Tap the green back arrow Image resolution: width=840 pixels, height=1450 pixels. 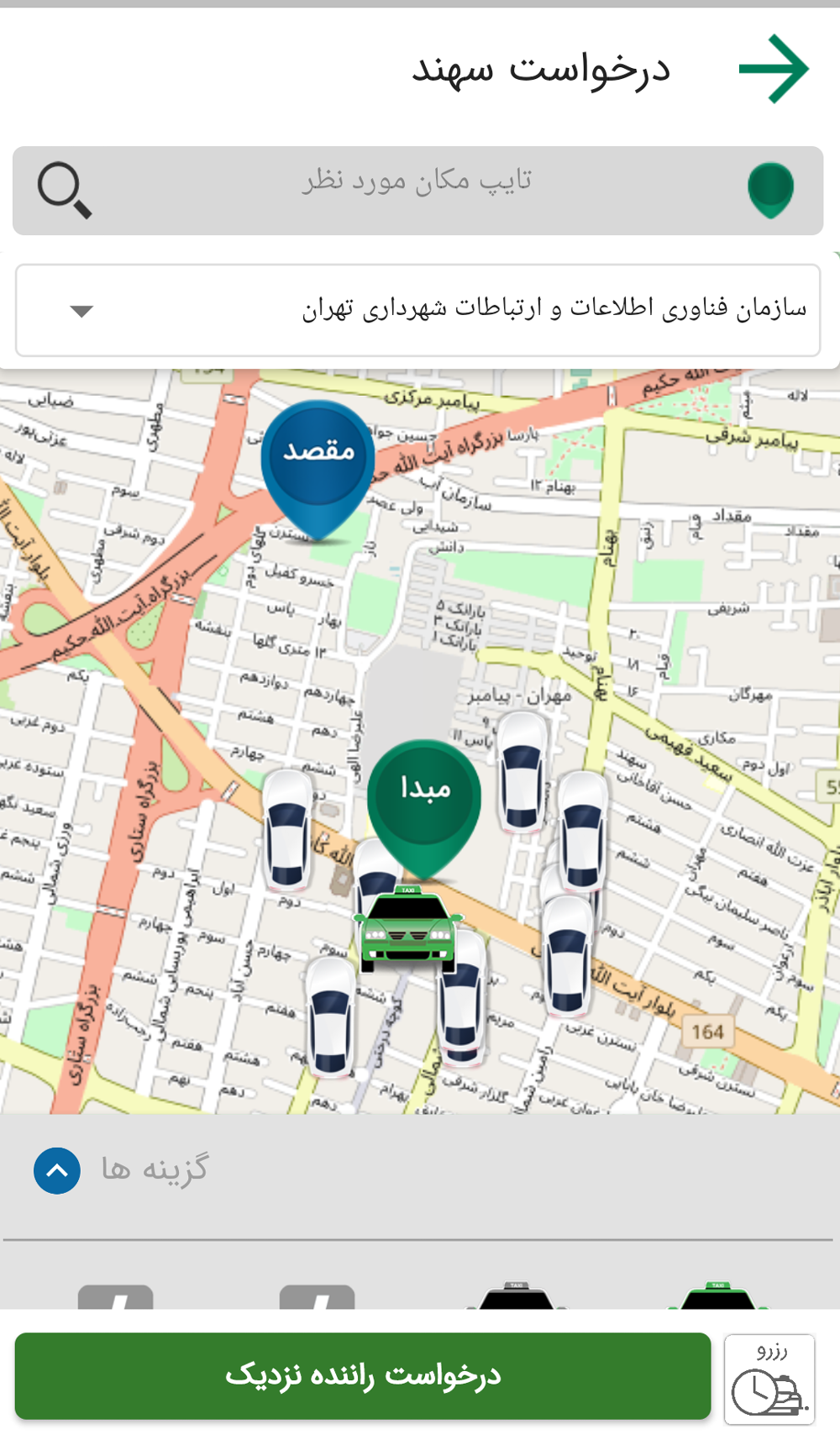773,69
